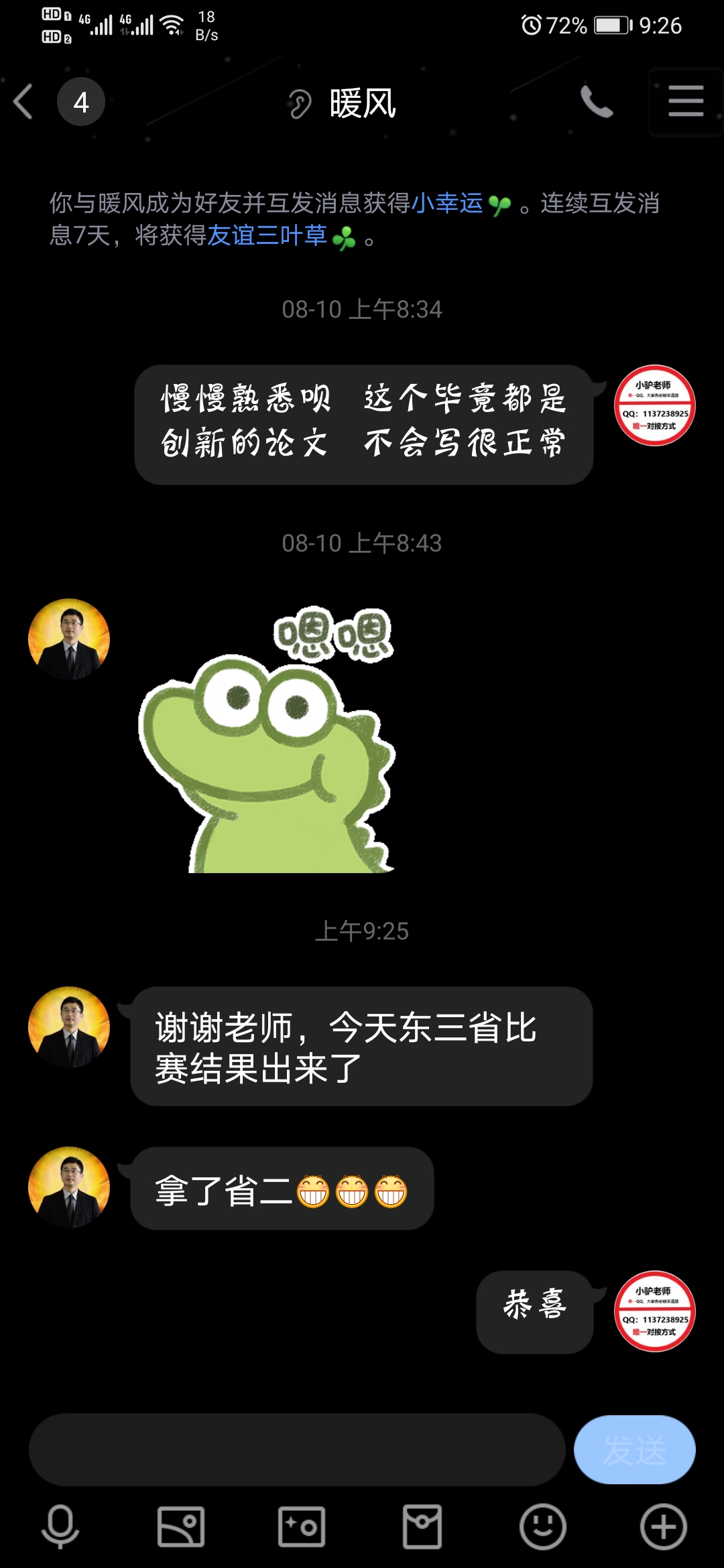Go back to the message list

pyautogui.click(x=24, y=102)
